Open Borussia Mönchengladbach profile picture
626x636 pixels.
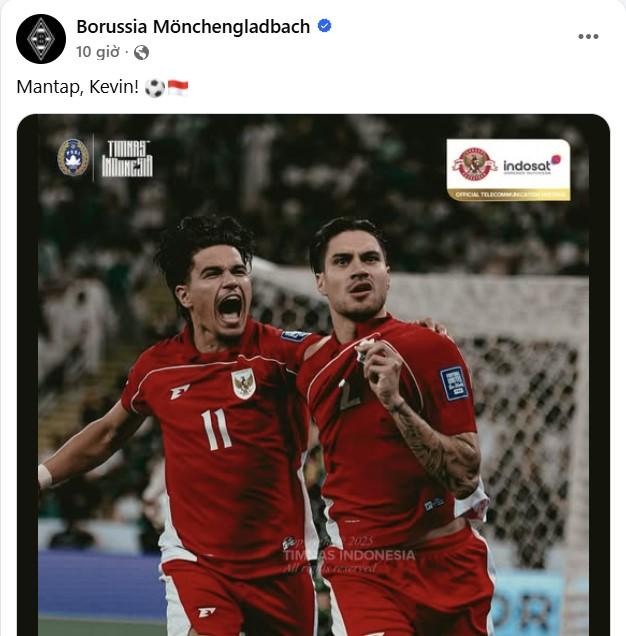pyautogui.click(x=41, y=39)
